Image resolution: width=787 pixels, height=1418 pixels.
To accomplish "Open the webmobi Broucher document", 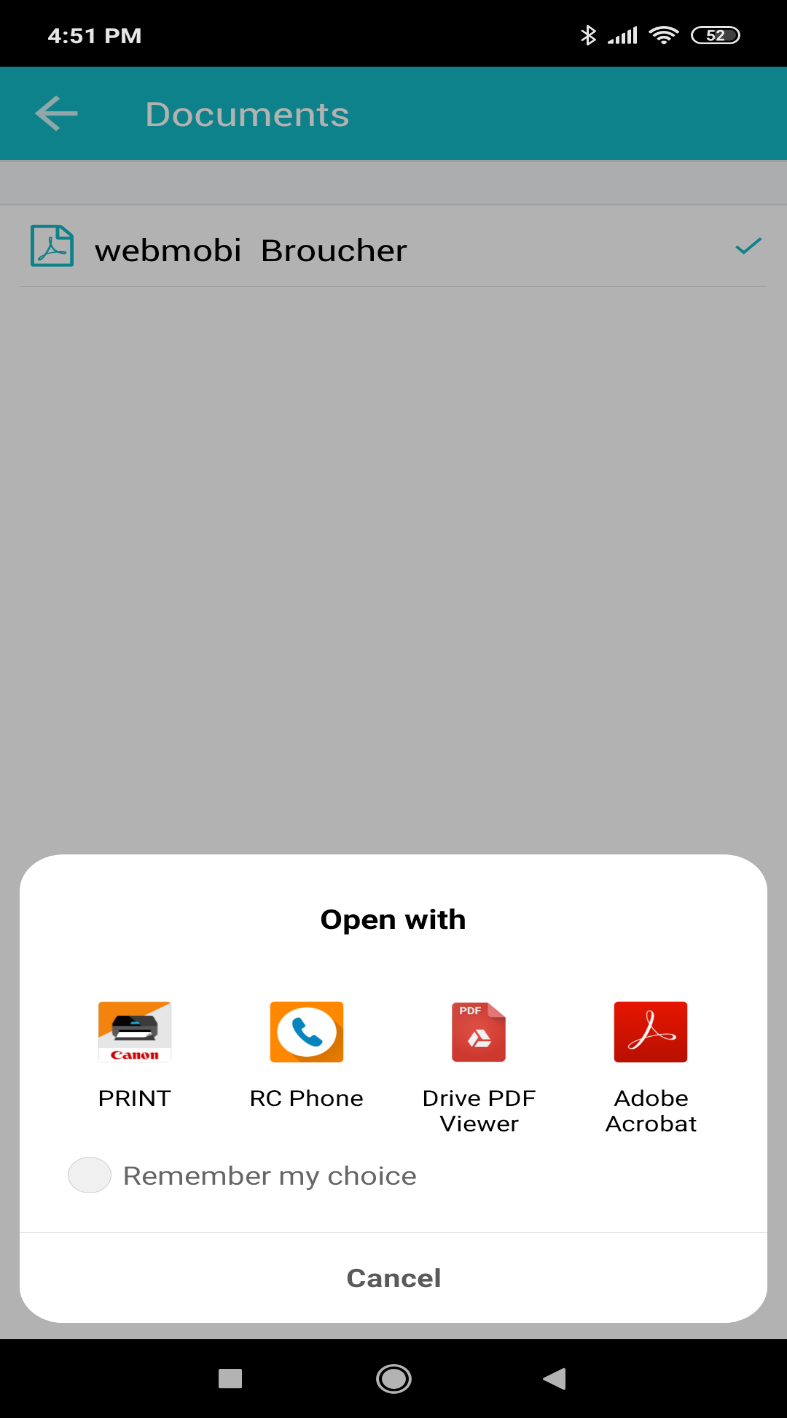I will [x=250, y=250].
